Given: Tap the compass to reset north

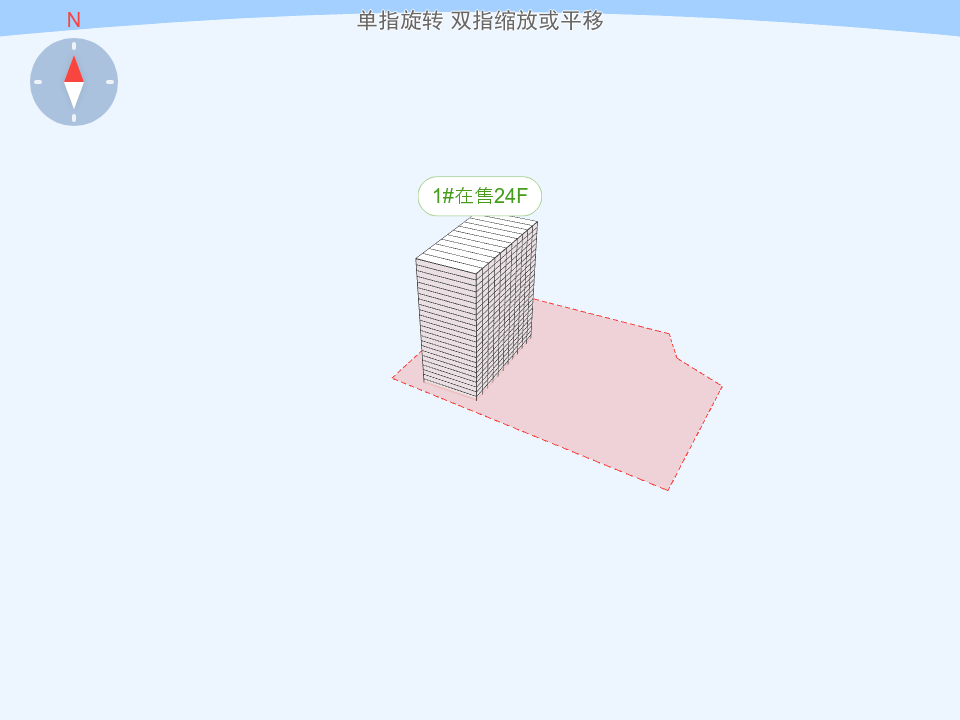Looking at the screenshot, I should [x=74, y=82].
